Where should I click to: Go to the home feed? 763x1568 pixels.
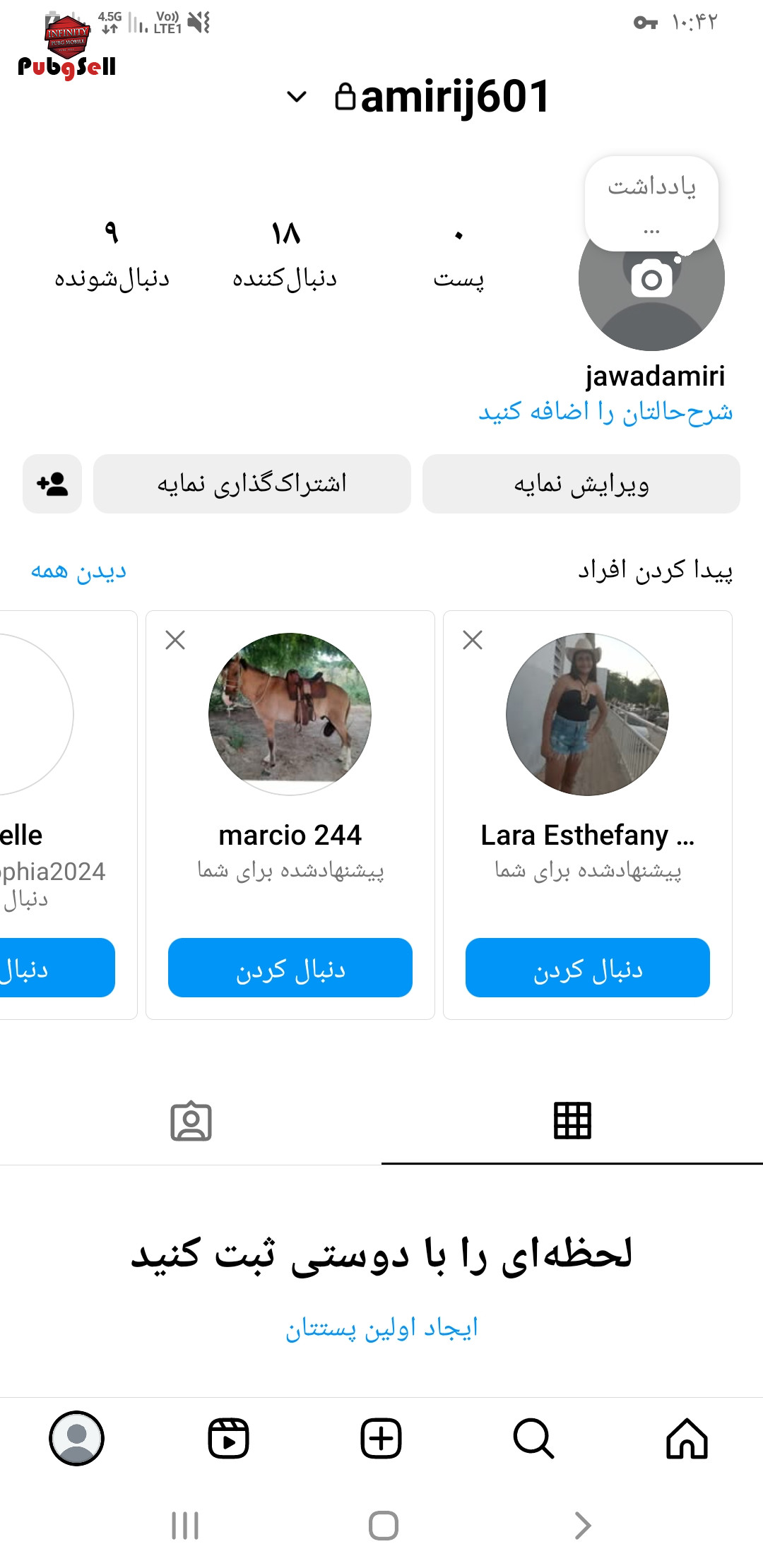pos(687,1439)
